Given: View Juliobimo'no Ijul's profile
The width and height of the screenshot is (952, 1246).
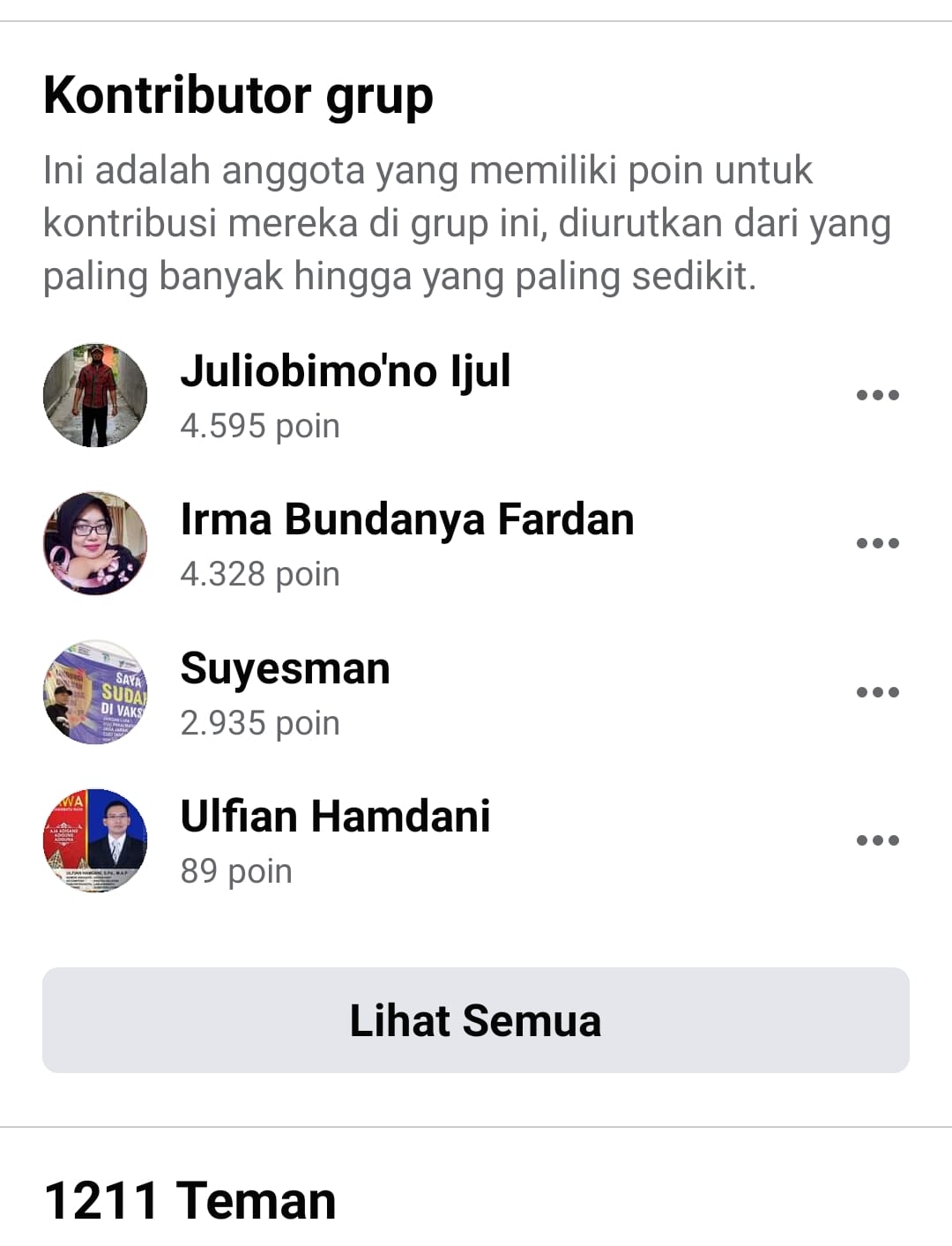Looking at the screenshot, I should point(346,371).
